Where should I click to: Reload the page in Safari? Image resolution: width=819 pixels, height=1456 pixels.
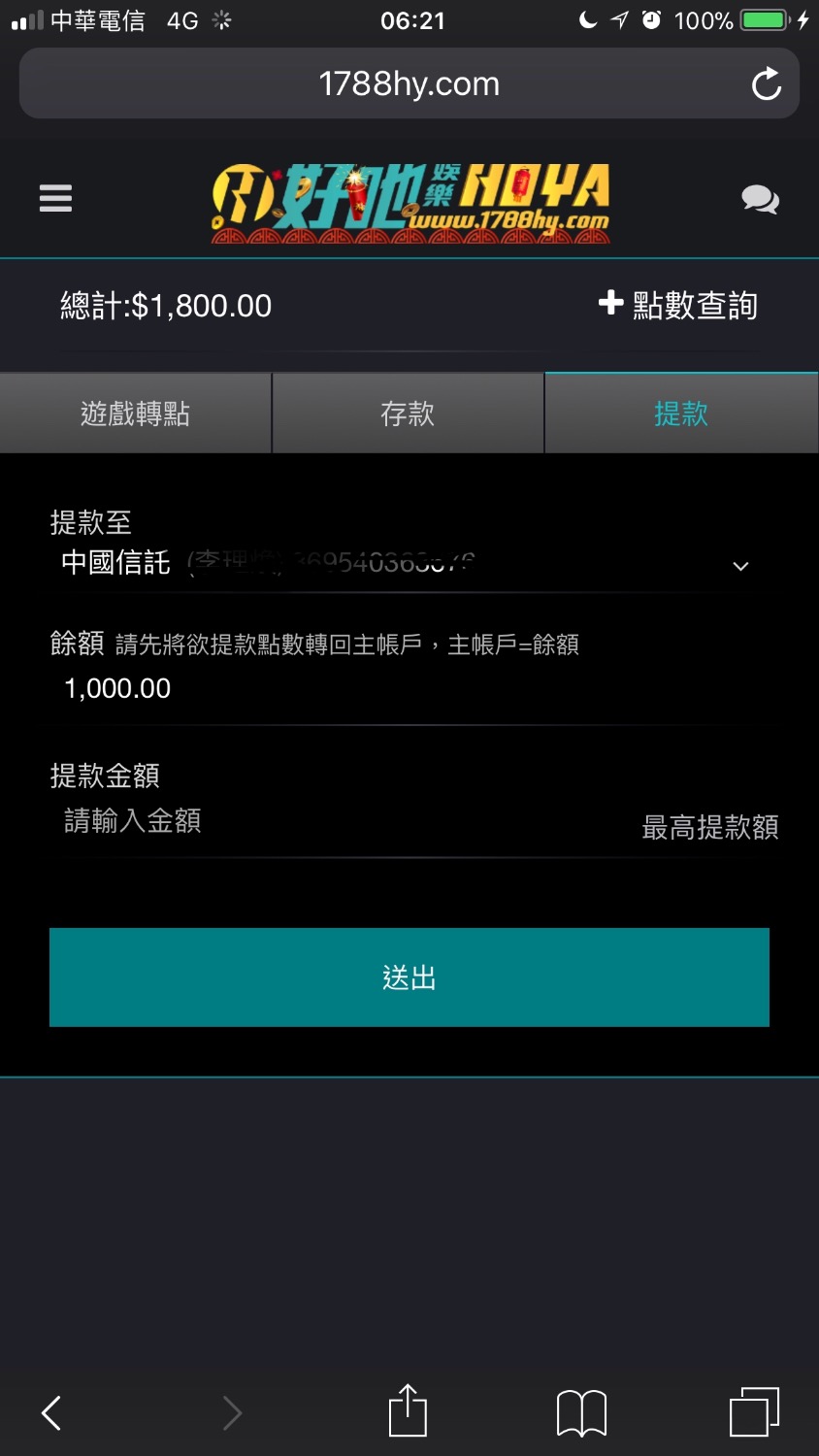tap(766, 84)
